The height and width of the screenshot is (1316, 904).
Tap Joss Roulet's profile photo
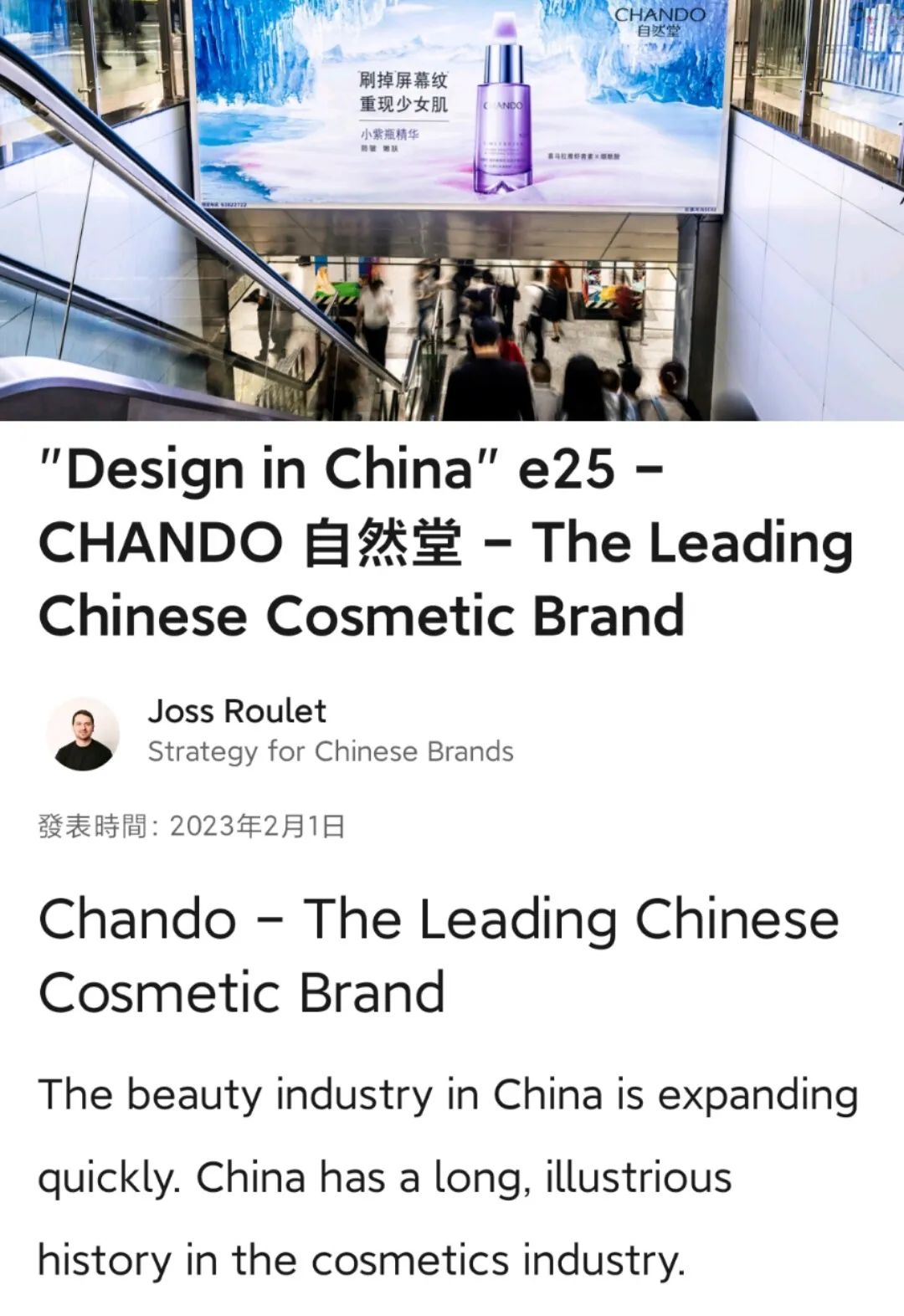[x=83, y=734]
